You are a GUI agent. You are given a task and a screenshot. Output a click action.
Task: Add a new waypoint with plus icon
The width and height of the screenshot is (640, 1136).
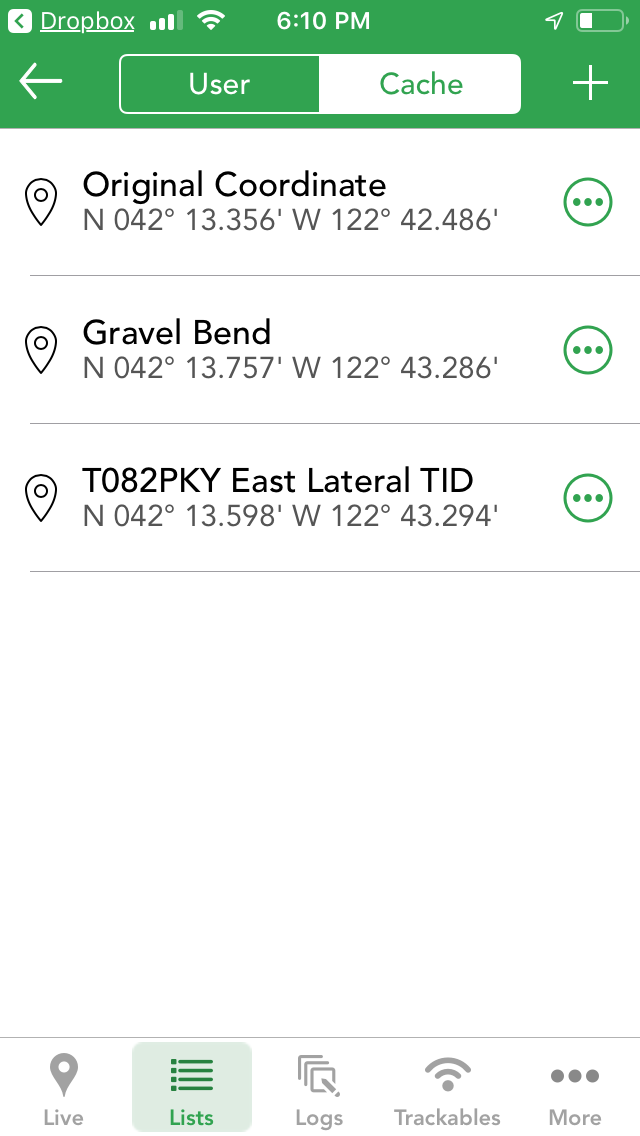(591, 83)
